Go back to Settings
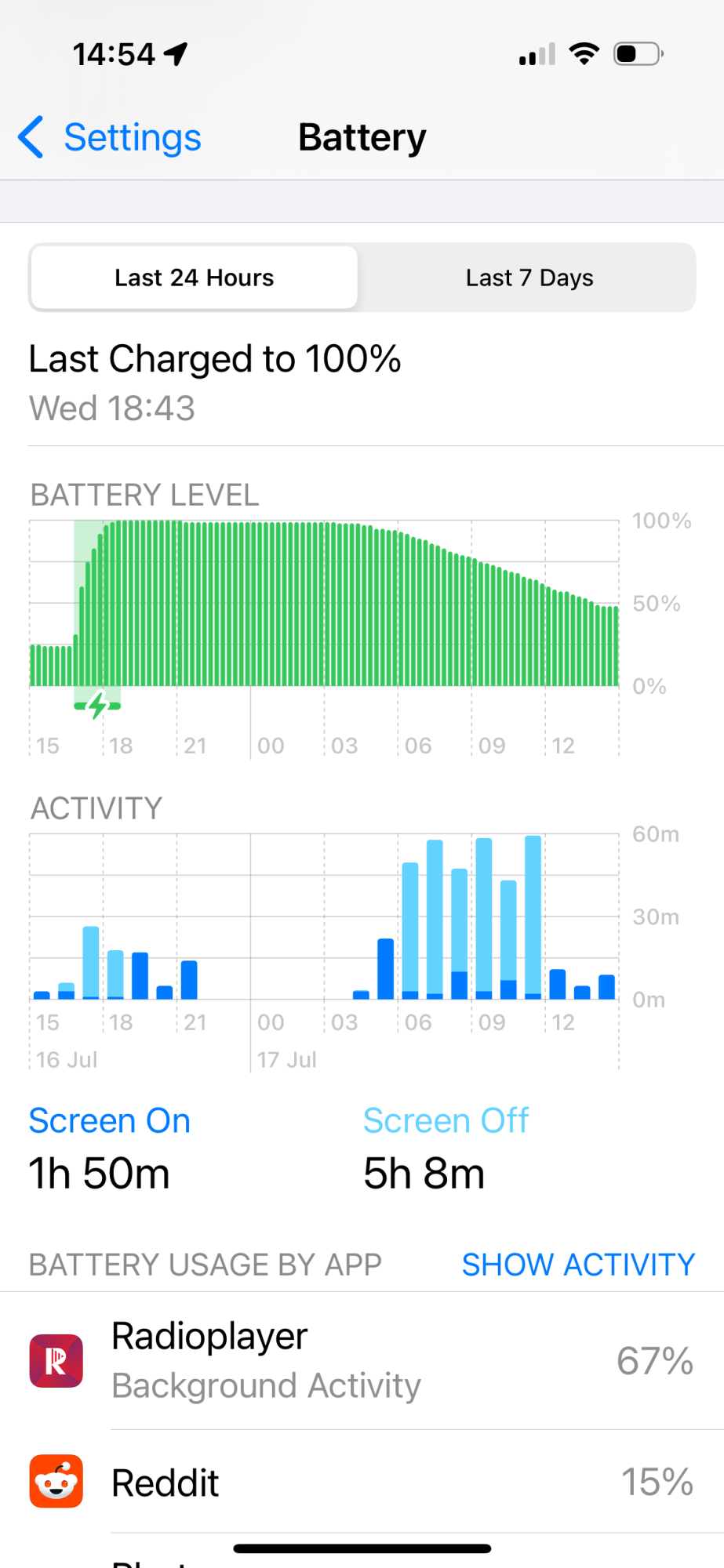 pos(111,138)
